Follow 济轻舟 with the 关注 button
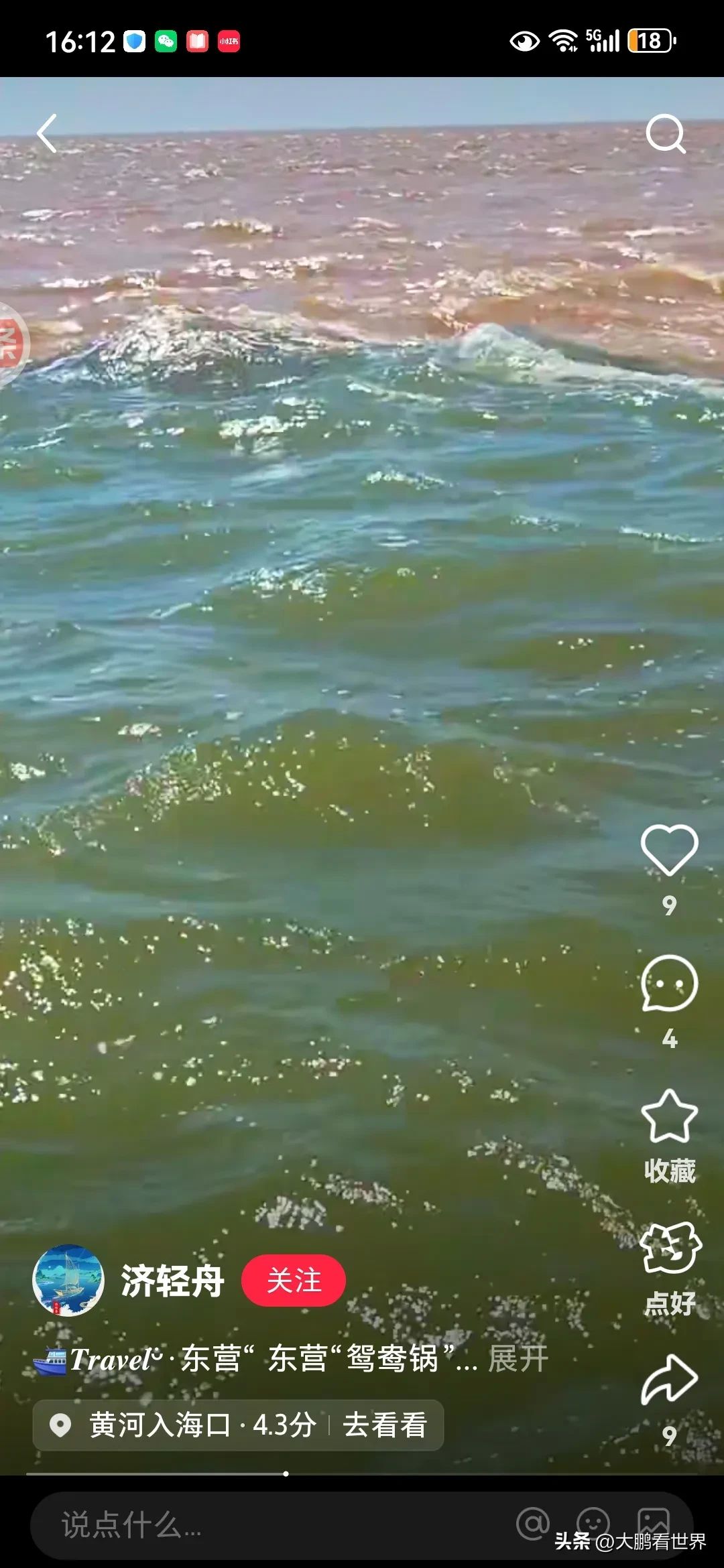 click(294, 1281)
